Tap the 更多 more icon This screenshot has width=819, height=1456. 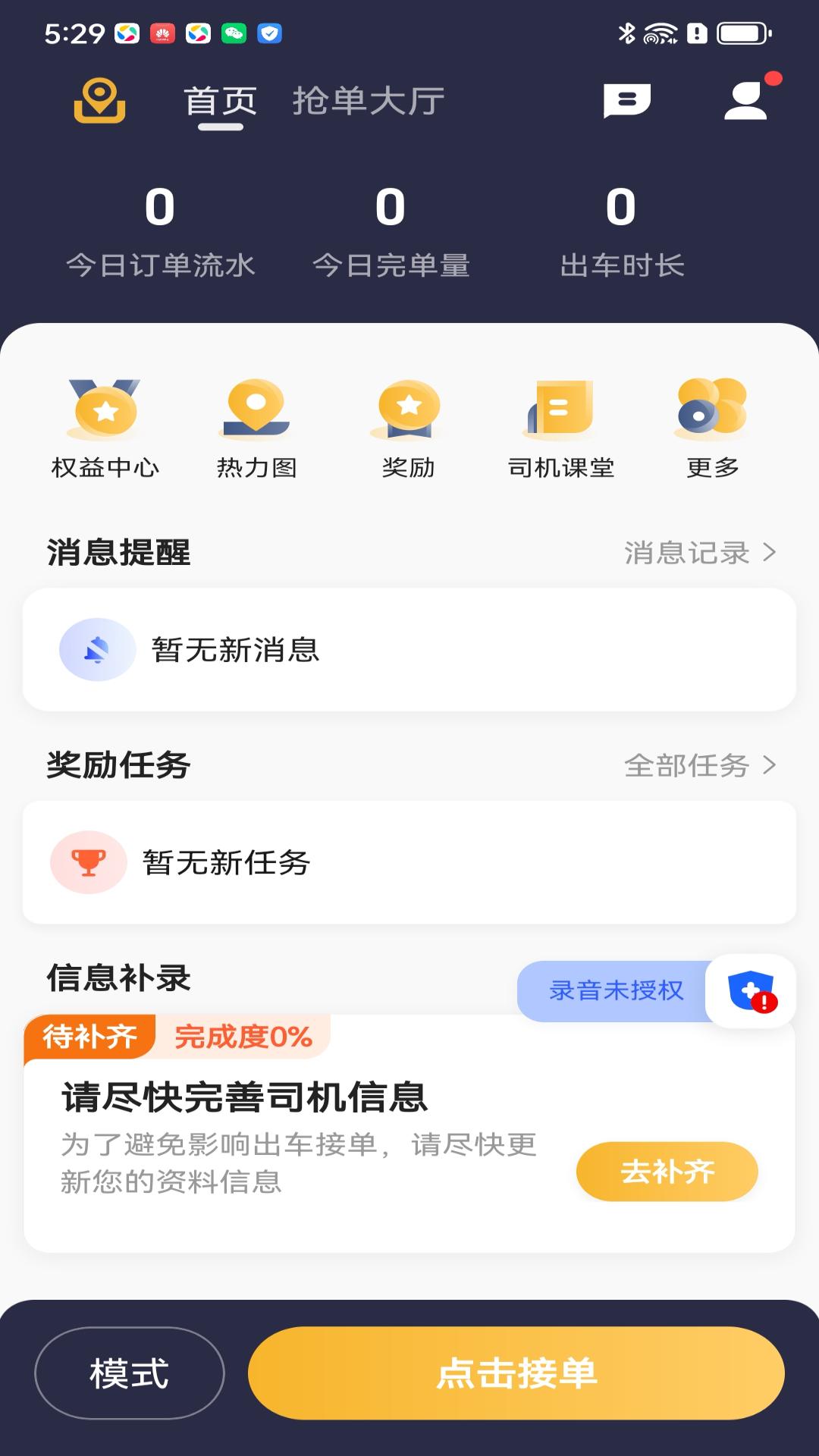(x=711, y=425)
